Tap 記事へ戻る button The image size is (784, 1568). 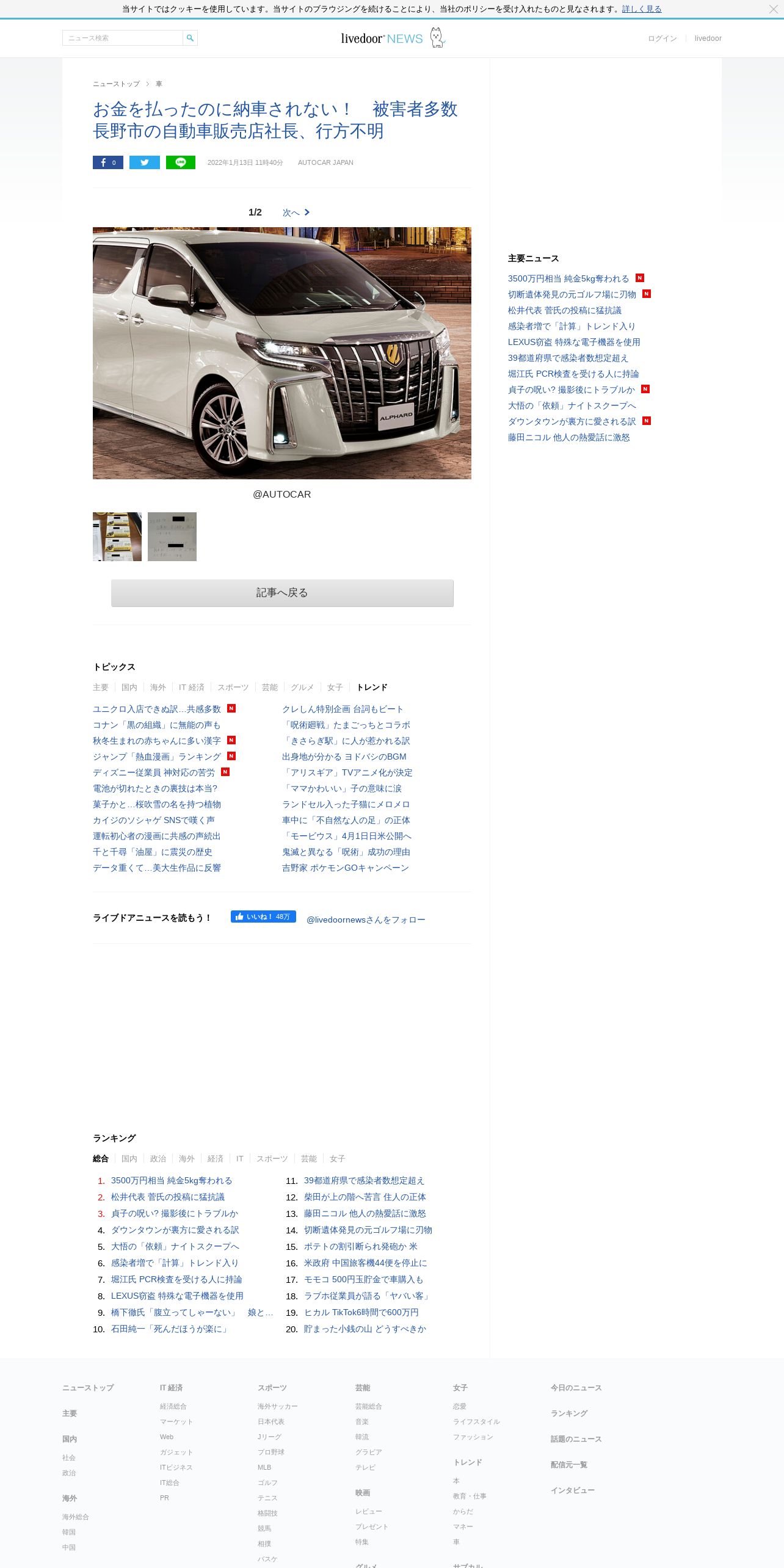[282, 593]
